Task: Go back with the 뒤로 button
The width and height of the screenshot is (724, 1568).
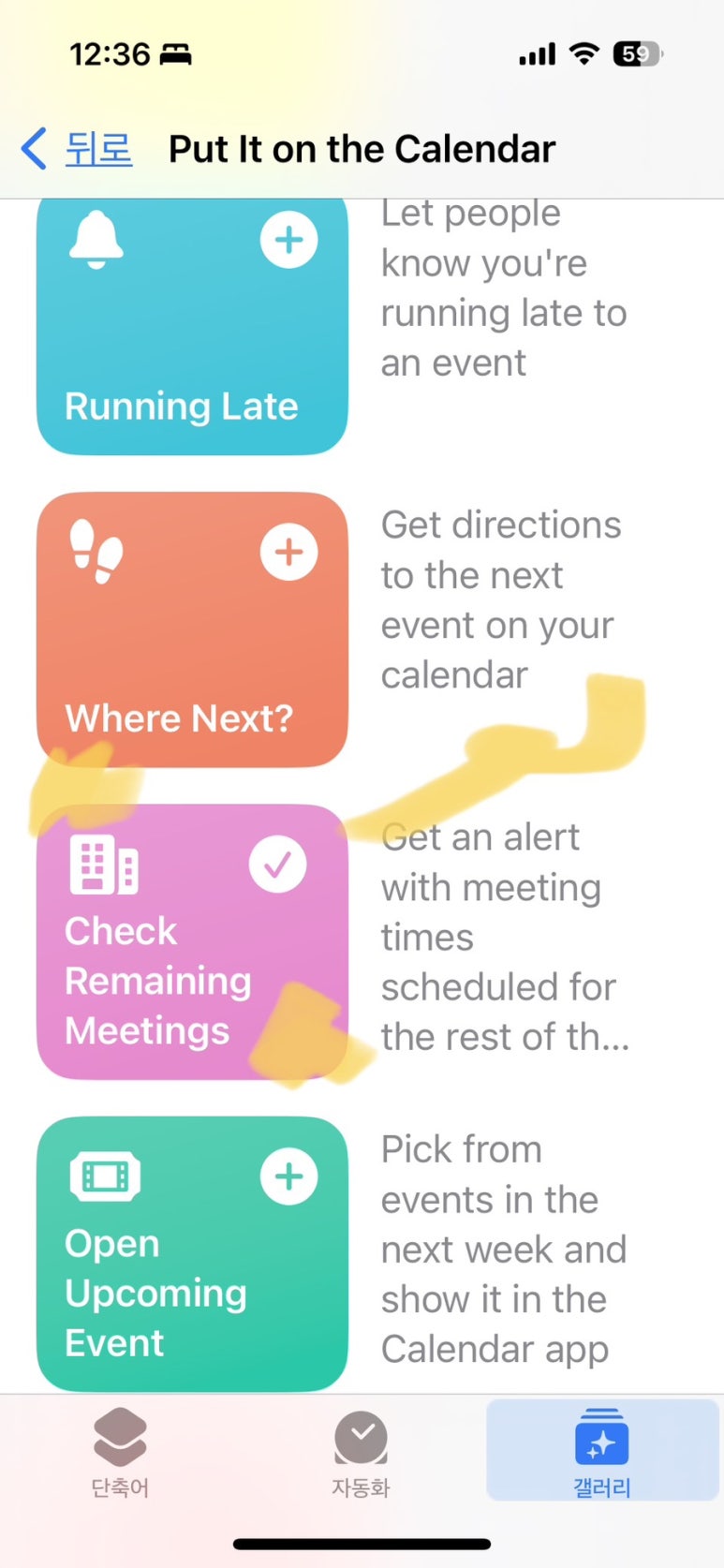Action: (x=77, y=149)
